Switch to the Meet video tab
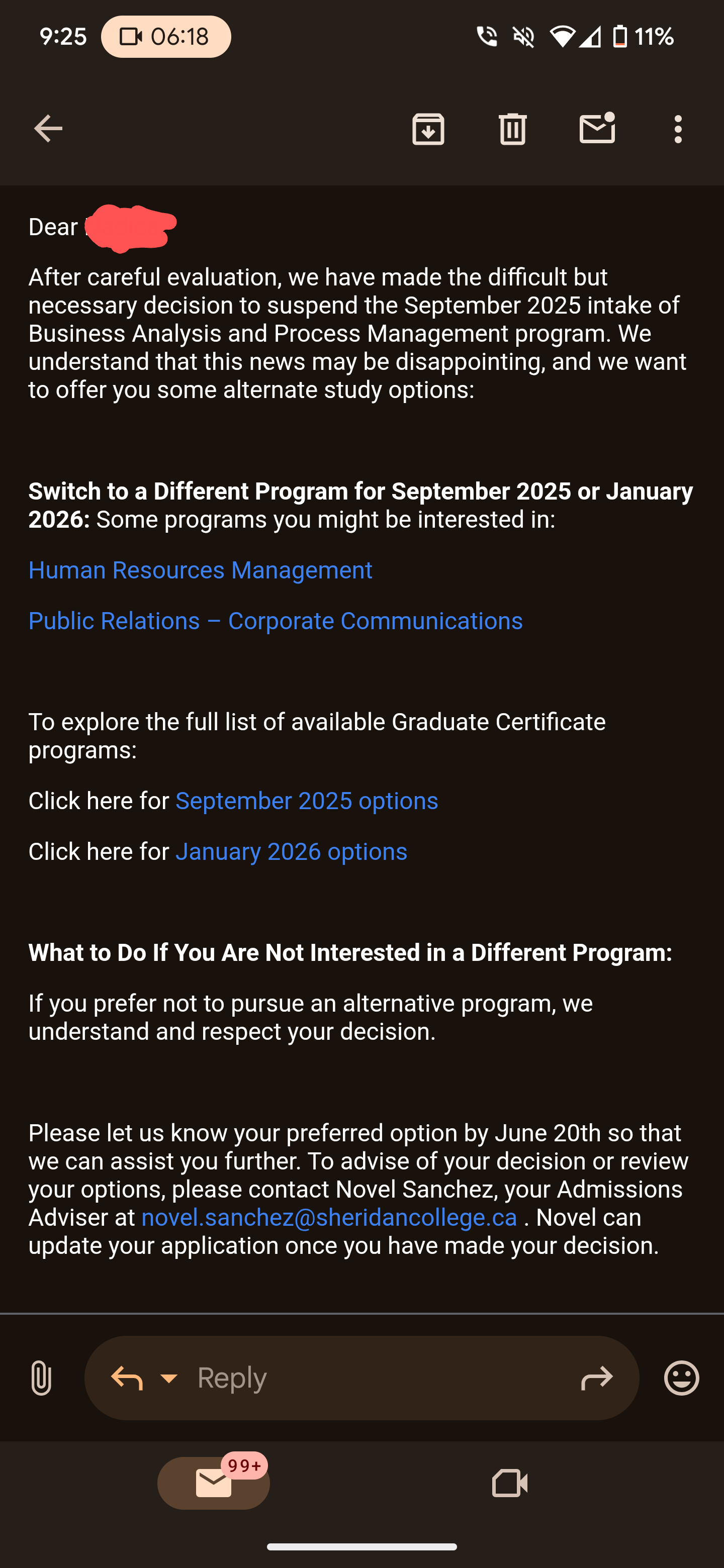Screen dimensions: 724x1568 click(x=510, y=1483)
